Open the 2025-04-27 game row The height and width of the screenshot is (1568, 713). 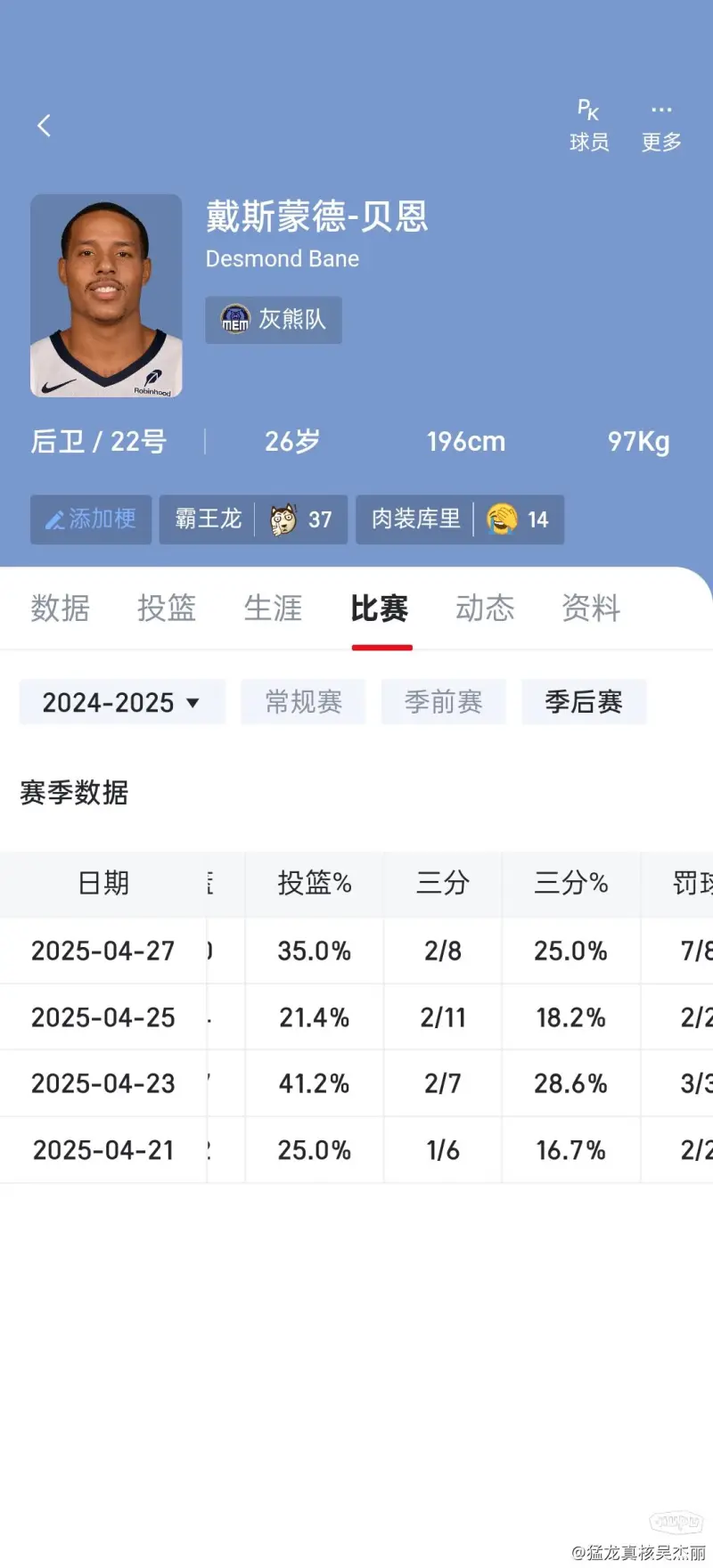coord(356,951)
